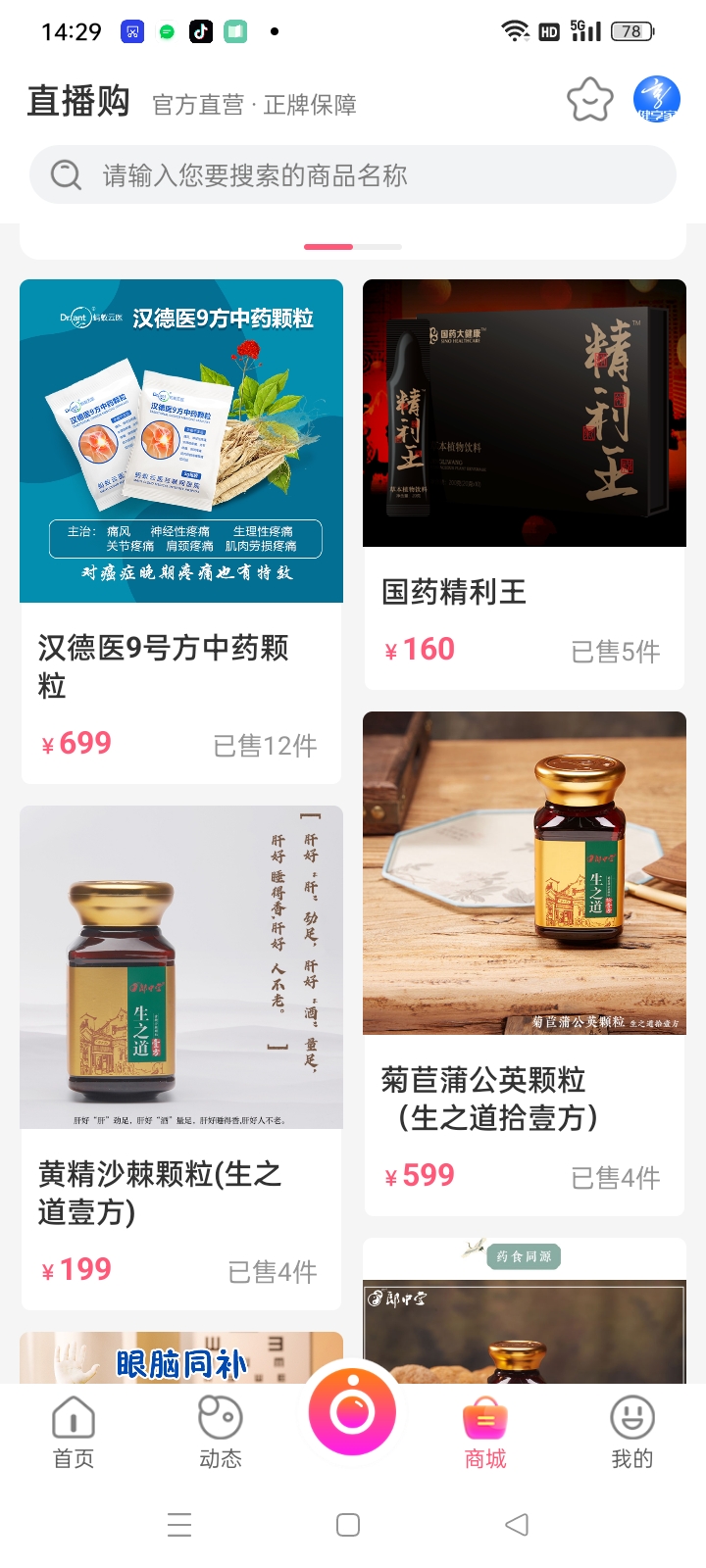Go back with the system back button

pyautogui.click(x=517, y=1525)
